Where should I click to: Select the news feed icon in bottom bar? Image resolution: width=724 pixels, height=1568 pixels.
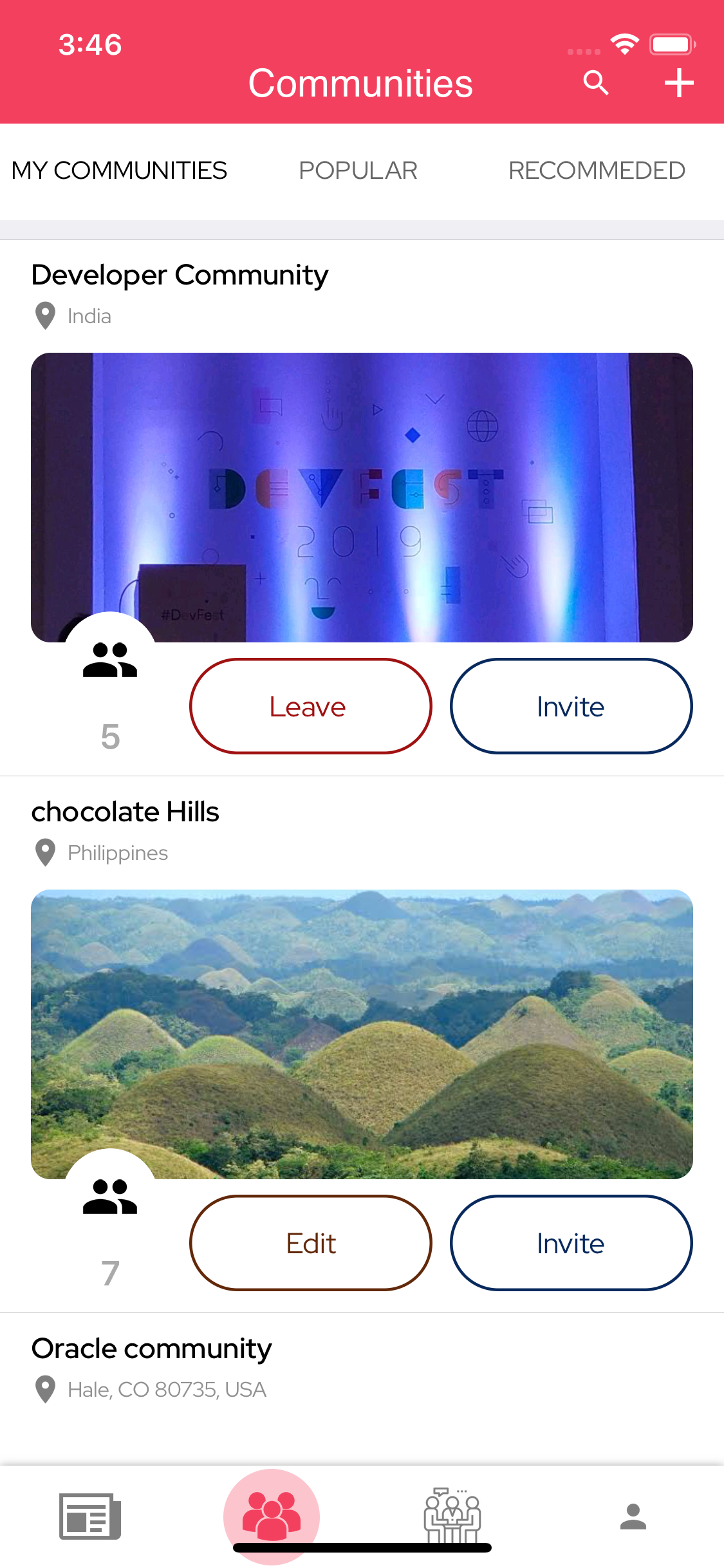[89, 1516]
